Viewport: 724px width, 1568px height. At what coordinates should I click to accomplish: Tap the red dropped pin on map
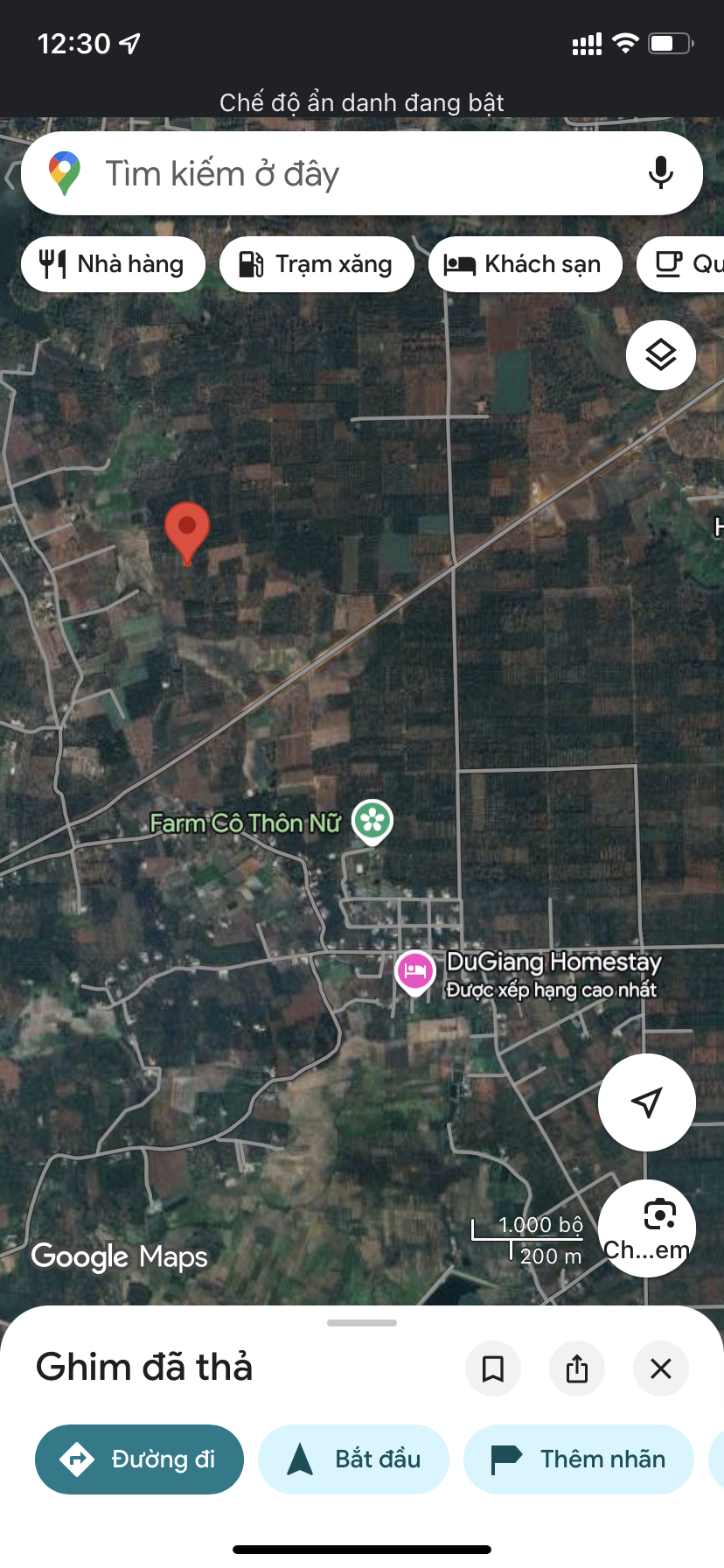pos(187,530)
